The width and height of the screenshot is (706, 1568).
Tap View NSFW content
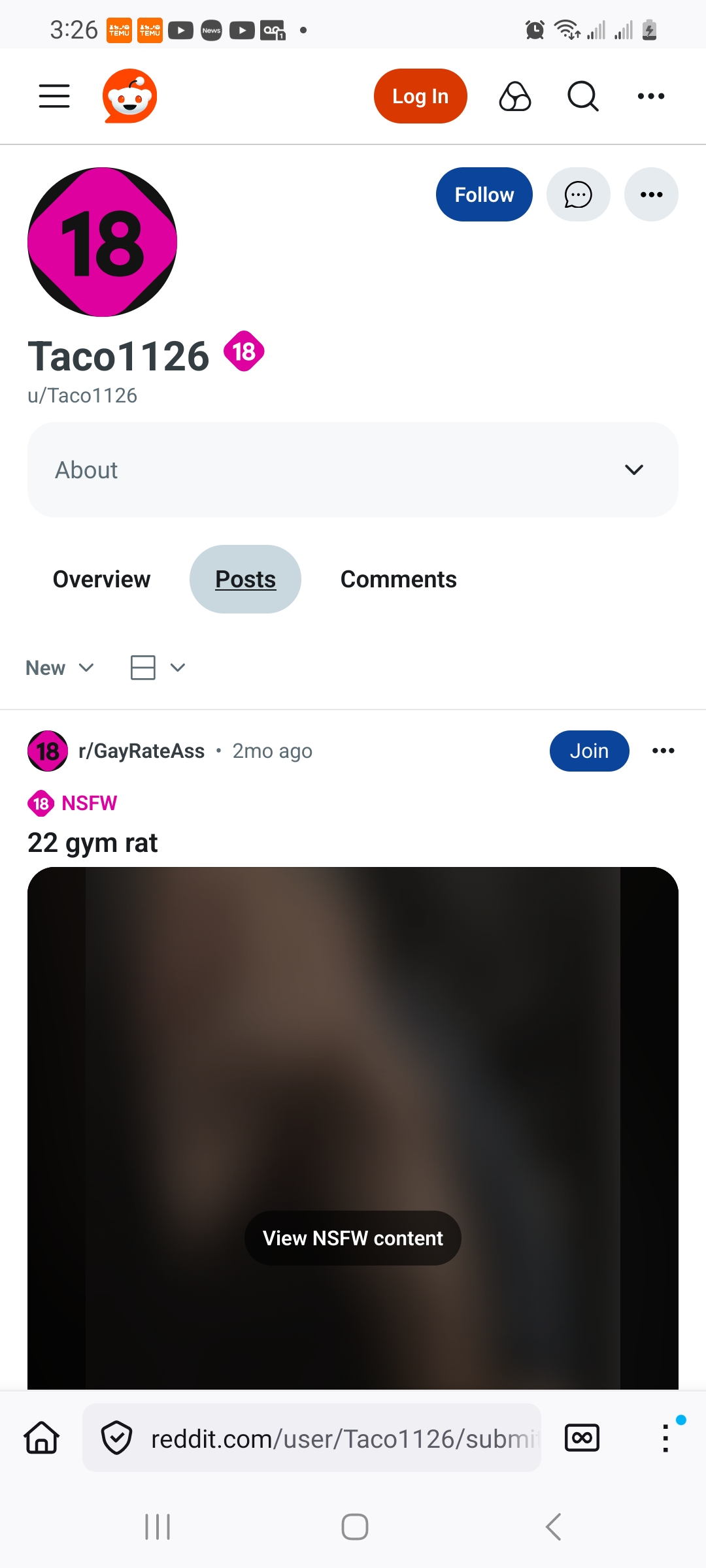point(353,1238)
